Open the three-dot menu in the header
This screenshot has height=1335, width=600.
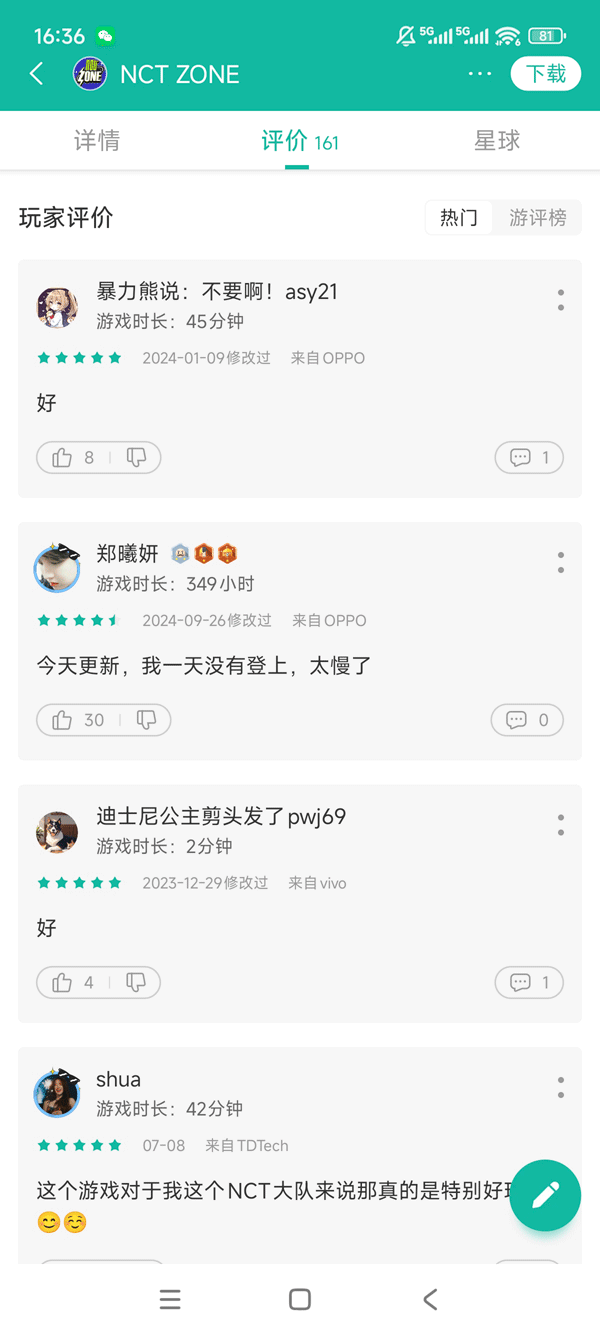tap(480, 74)
